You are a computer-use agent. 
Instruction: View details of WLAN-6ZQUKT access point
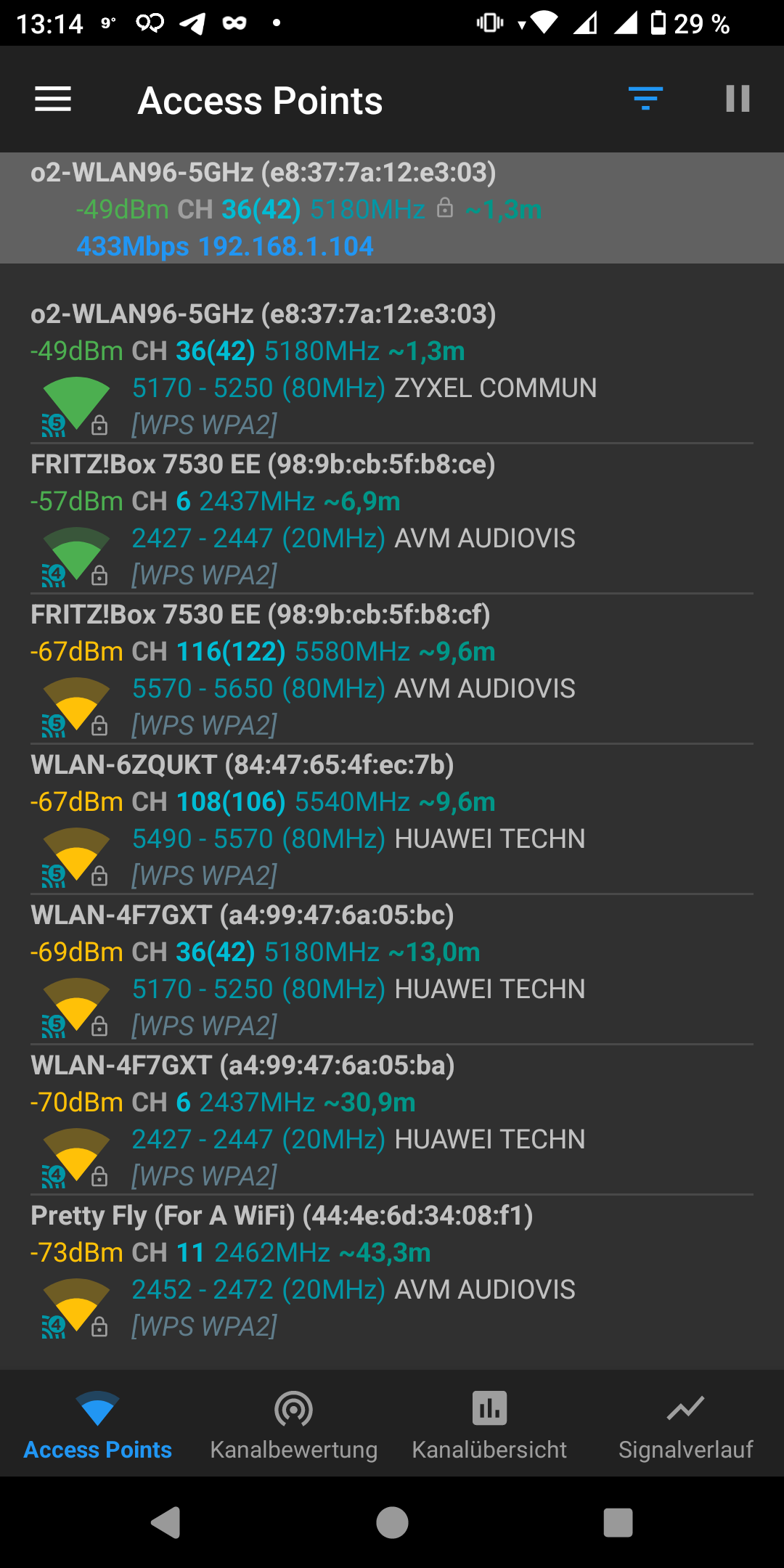coord(392,820)
